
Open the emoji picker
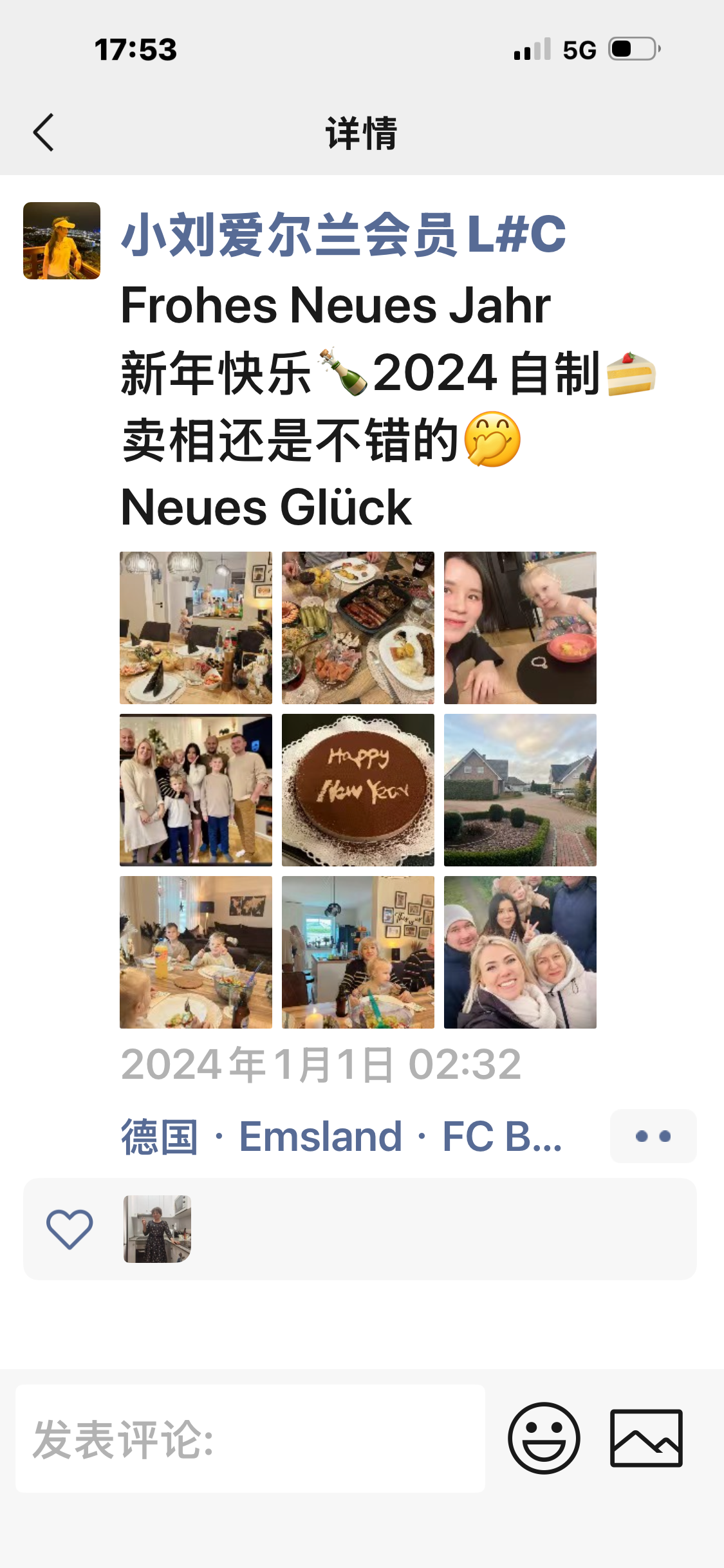point(544,1439)
